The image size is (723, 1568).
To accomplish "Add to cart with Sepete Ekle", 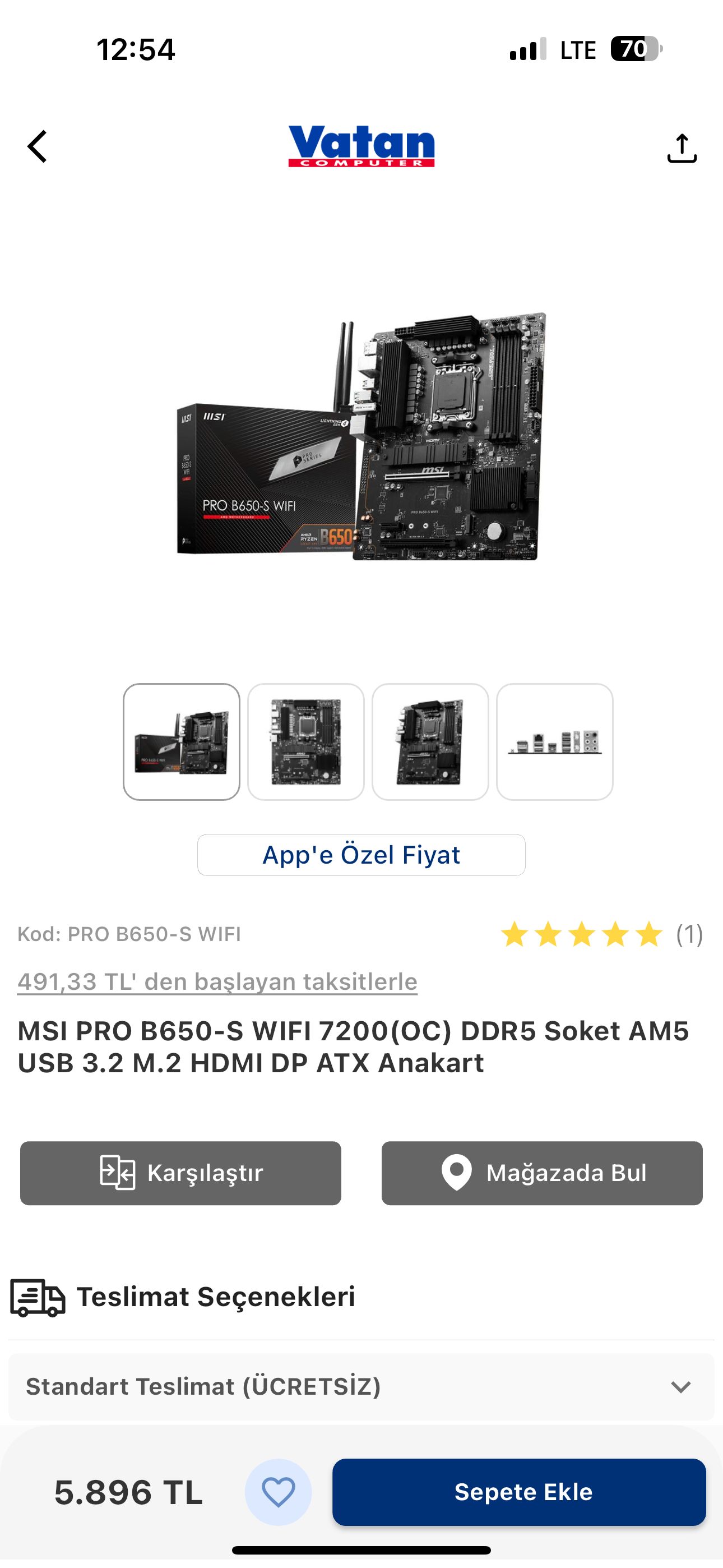I will (x=519, y=1491).
